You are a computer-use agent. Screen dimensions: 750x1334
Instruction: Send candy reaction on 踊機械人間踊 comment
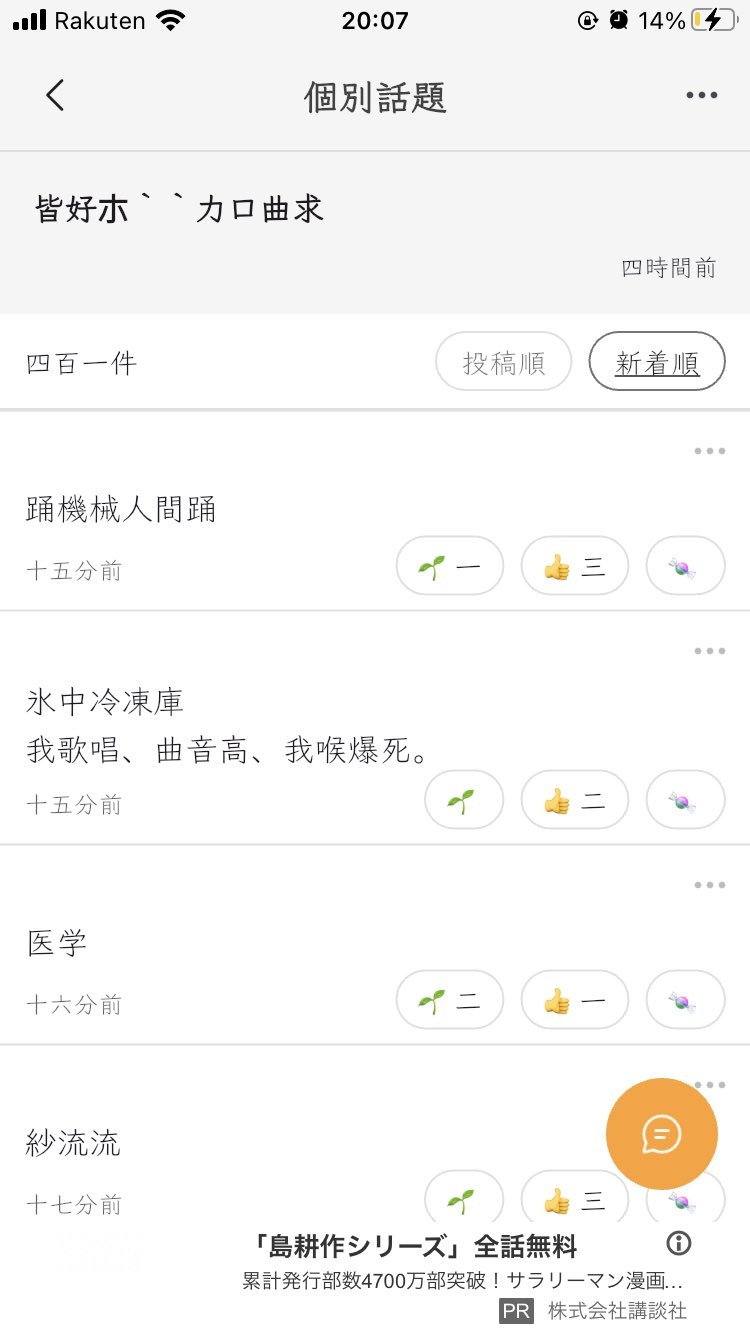point(686,567)
